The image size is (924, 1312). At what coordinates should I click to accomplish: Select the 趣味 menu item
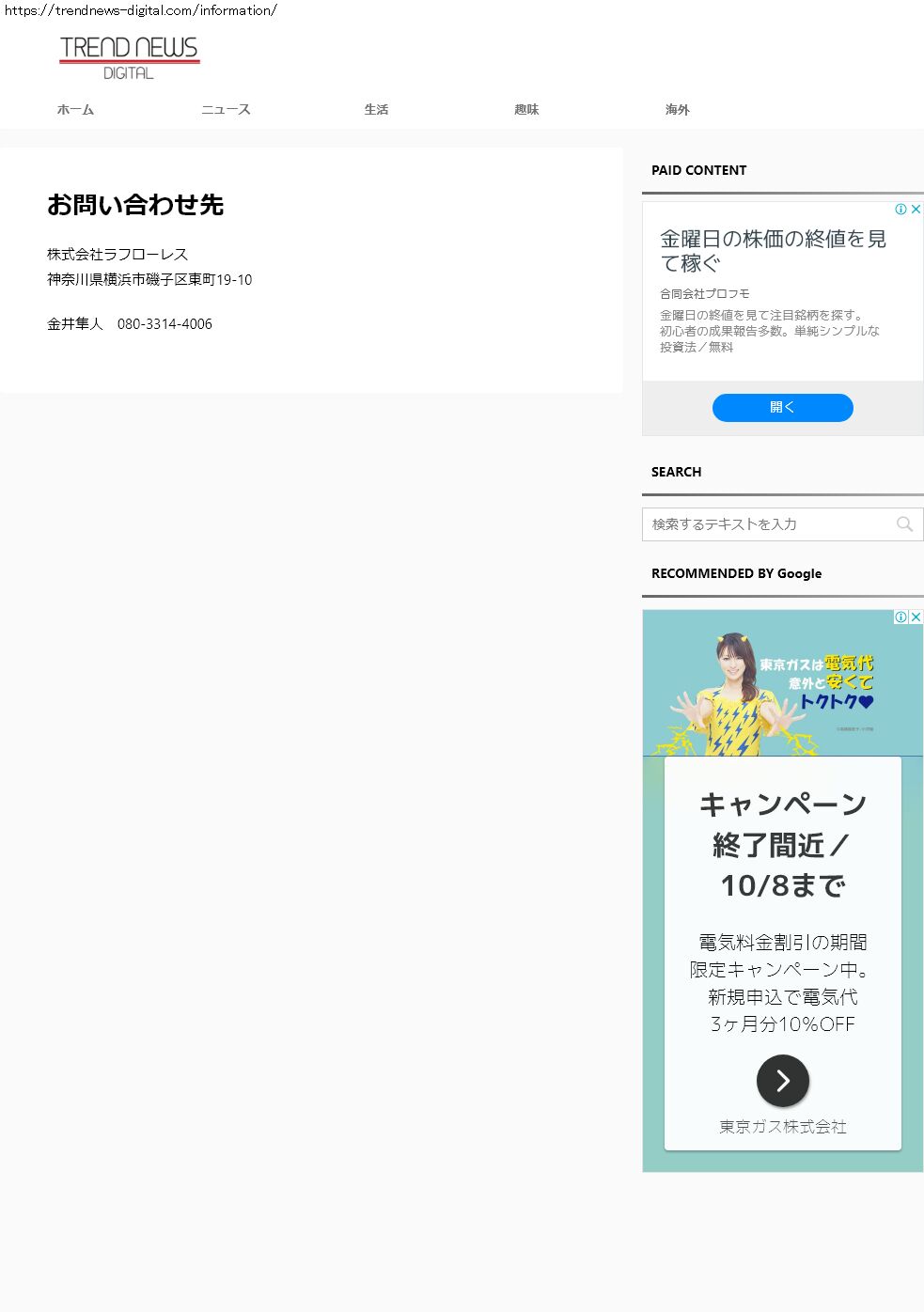pyautogui.click(x=526, y=110)
